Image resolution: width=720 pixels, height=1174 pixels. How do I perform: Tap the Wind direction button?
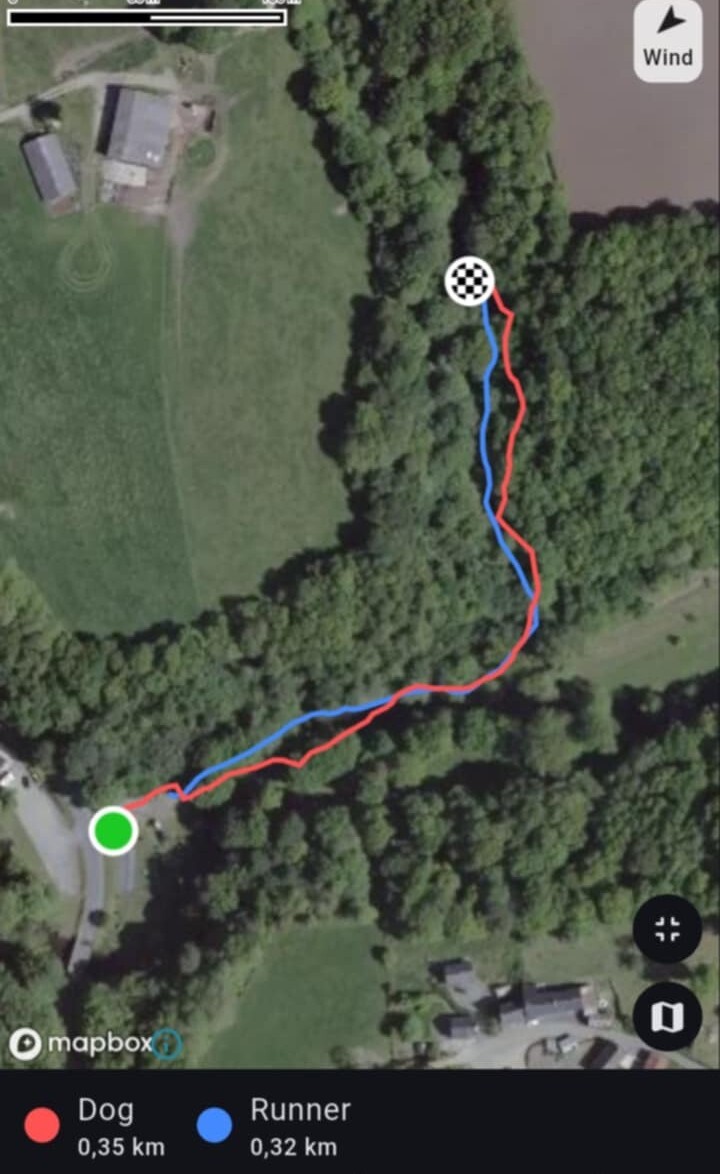(x=667, y=38)
